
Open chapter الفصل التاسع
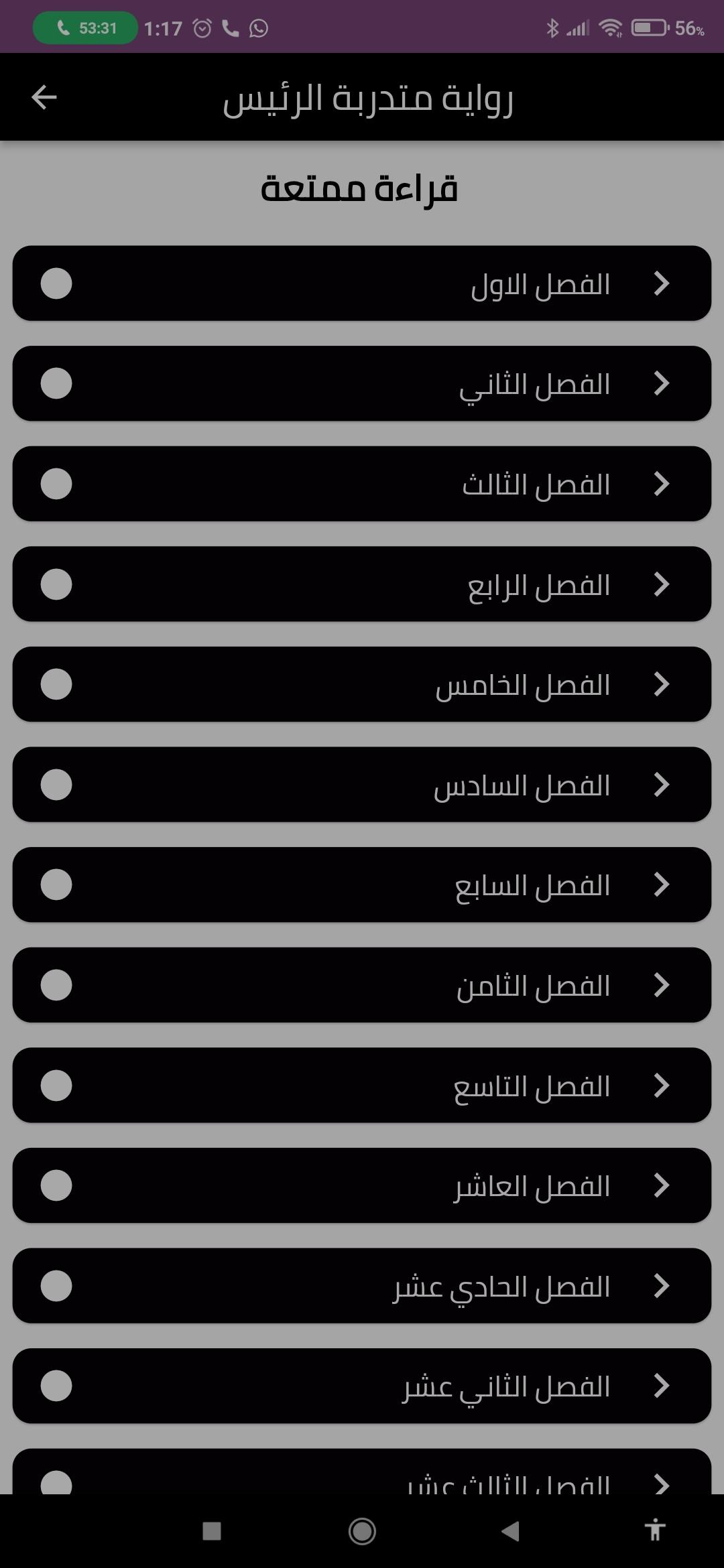(x=362, y=1085)
